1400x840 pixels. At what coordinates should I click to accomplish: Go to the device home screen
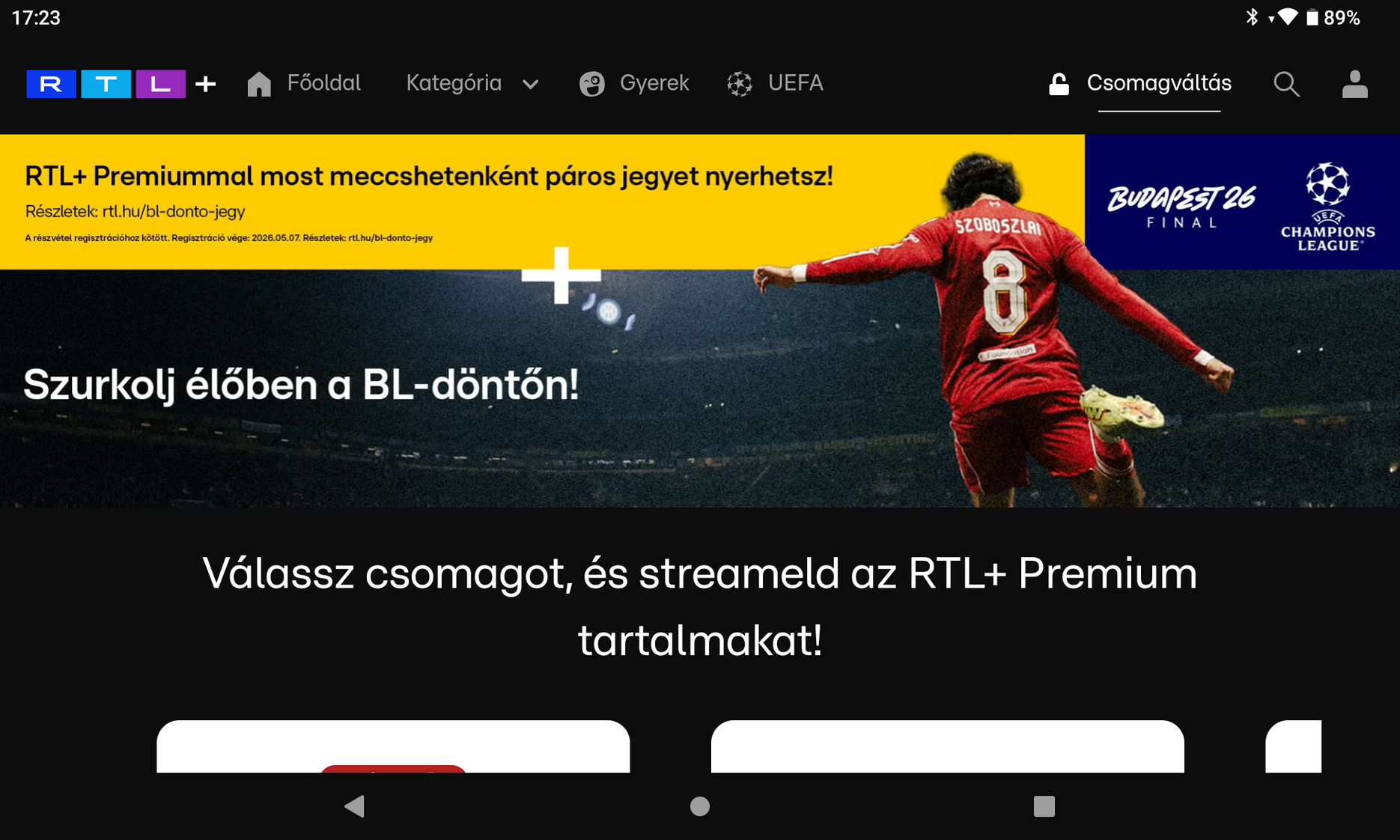pyautogui.click(x=699, y=806)
